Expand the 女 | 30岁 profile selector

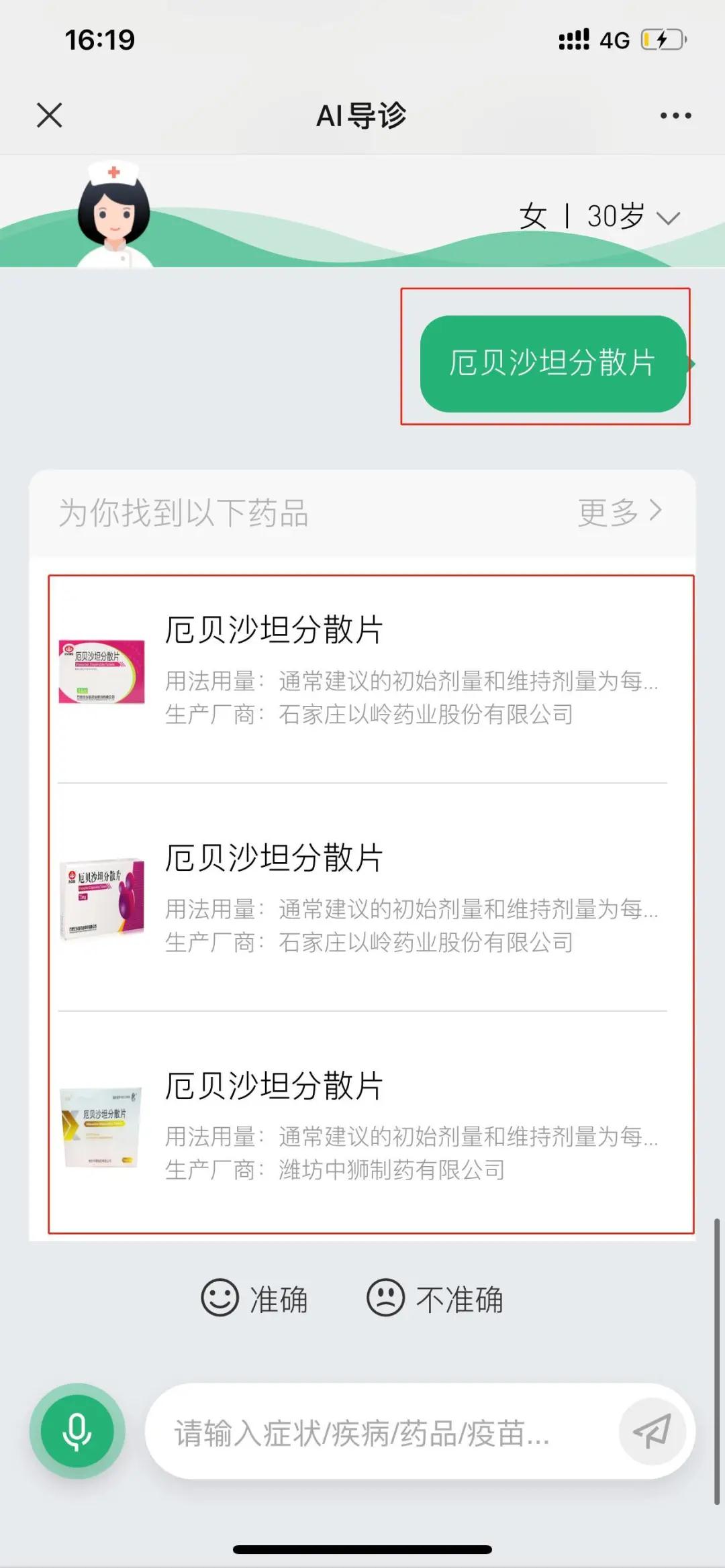(x=599, y=217)
